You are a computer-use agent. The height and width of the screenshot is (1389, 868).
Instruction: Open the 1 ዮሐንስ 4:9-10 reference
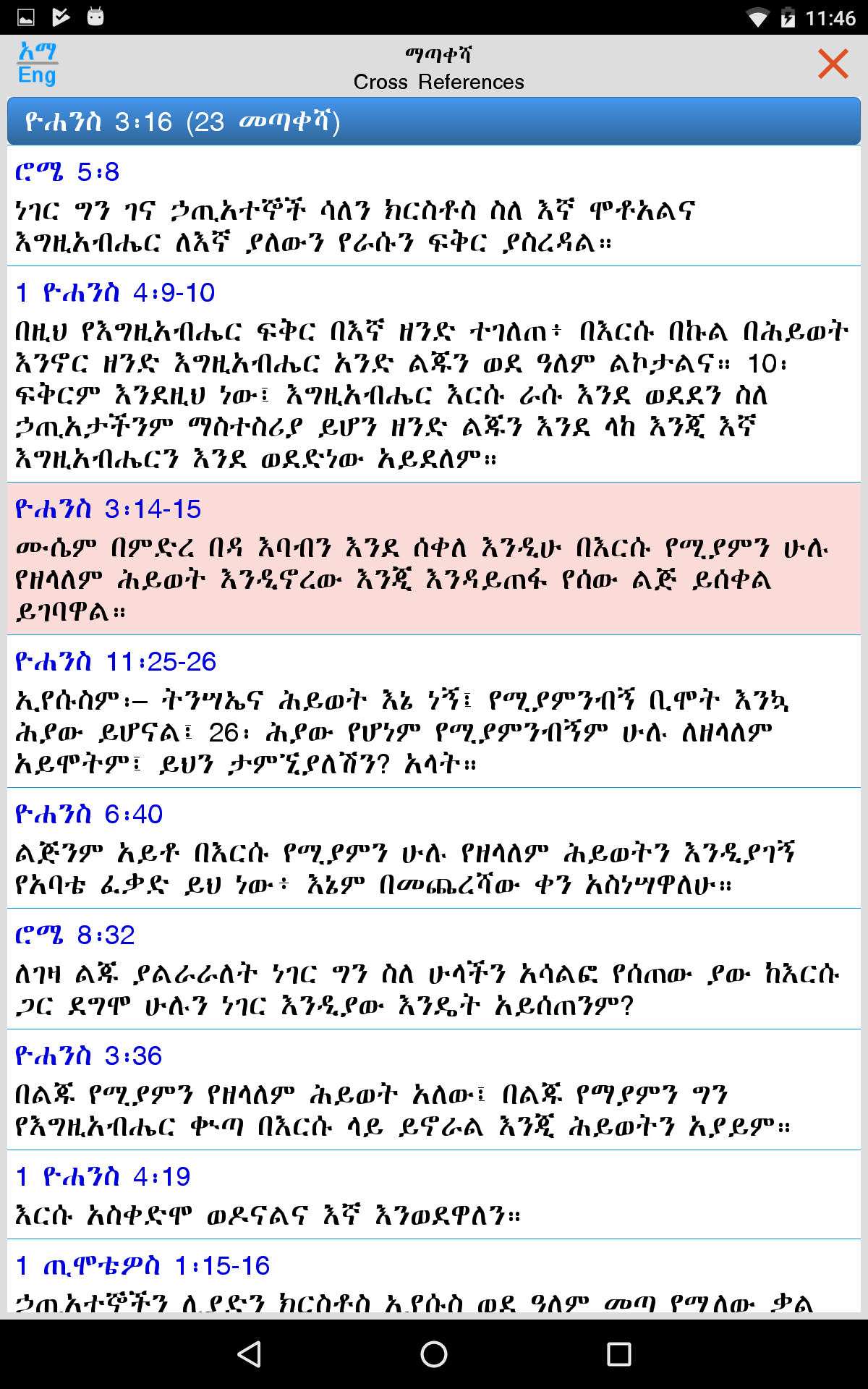click(434, 376)
